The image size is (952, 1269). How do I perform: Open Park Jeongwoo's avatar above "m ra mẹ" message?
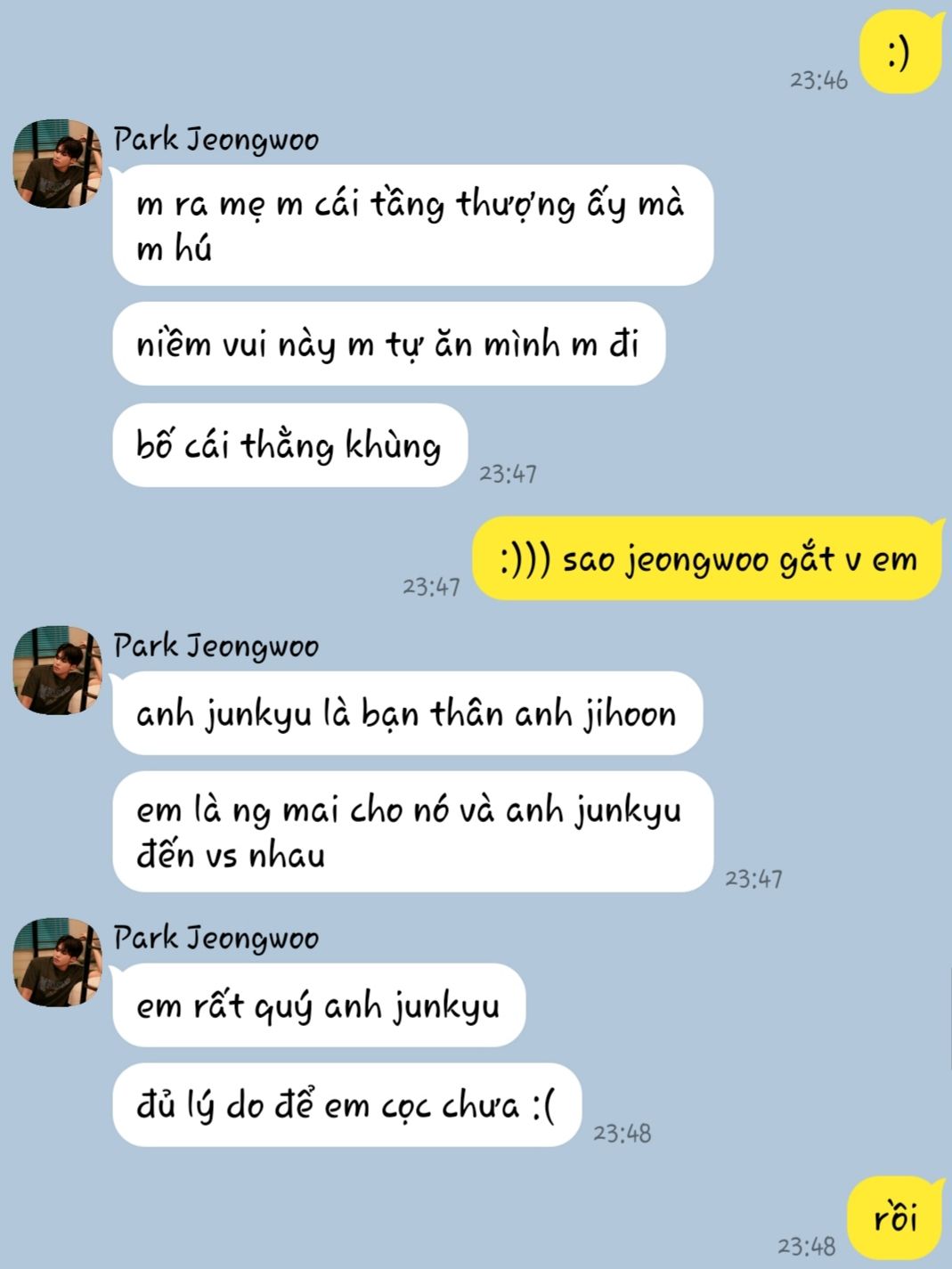pos(58,164)
